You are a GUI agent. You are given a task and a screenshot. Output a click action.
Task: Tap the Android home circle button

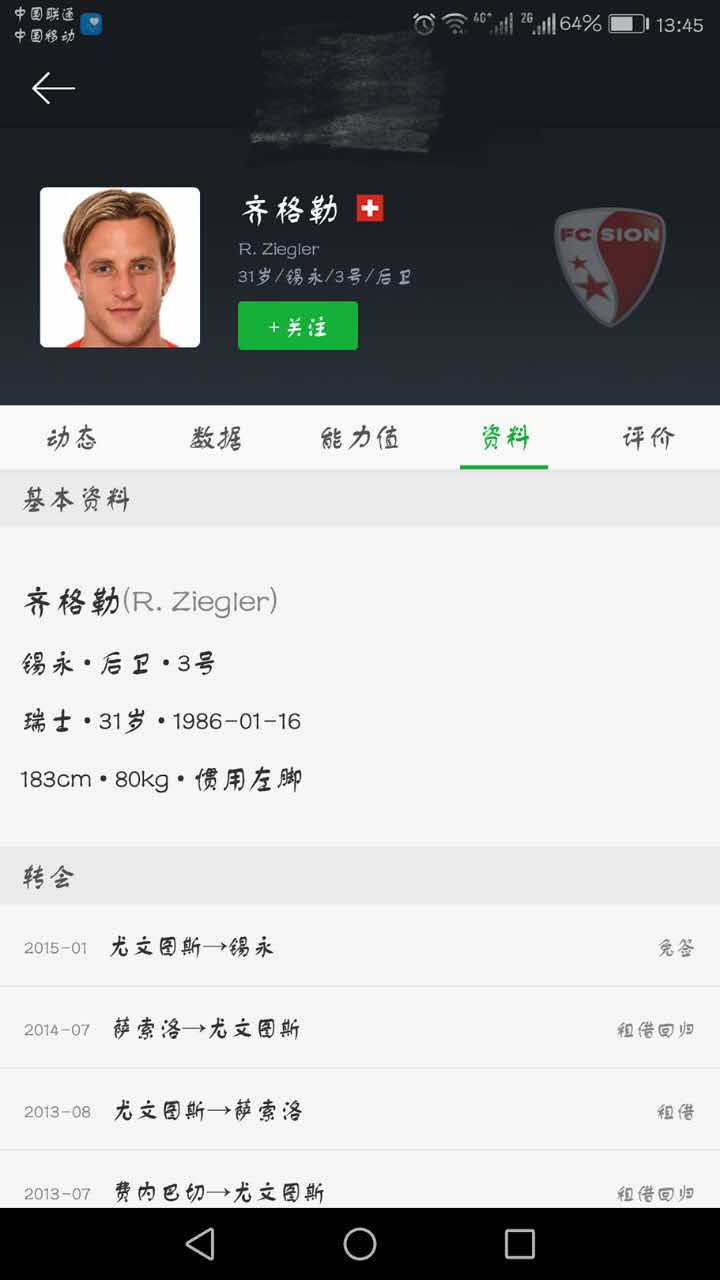pyautogui.click(x=359, y=1243)
